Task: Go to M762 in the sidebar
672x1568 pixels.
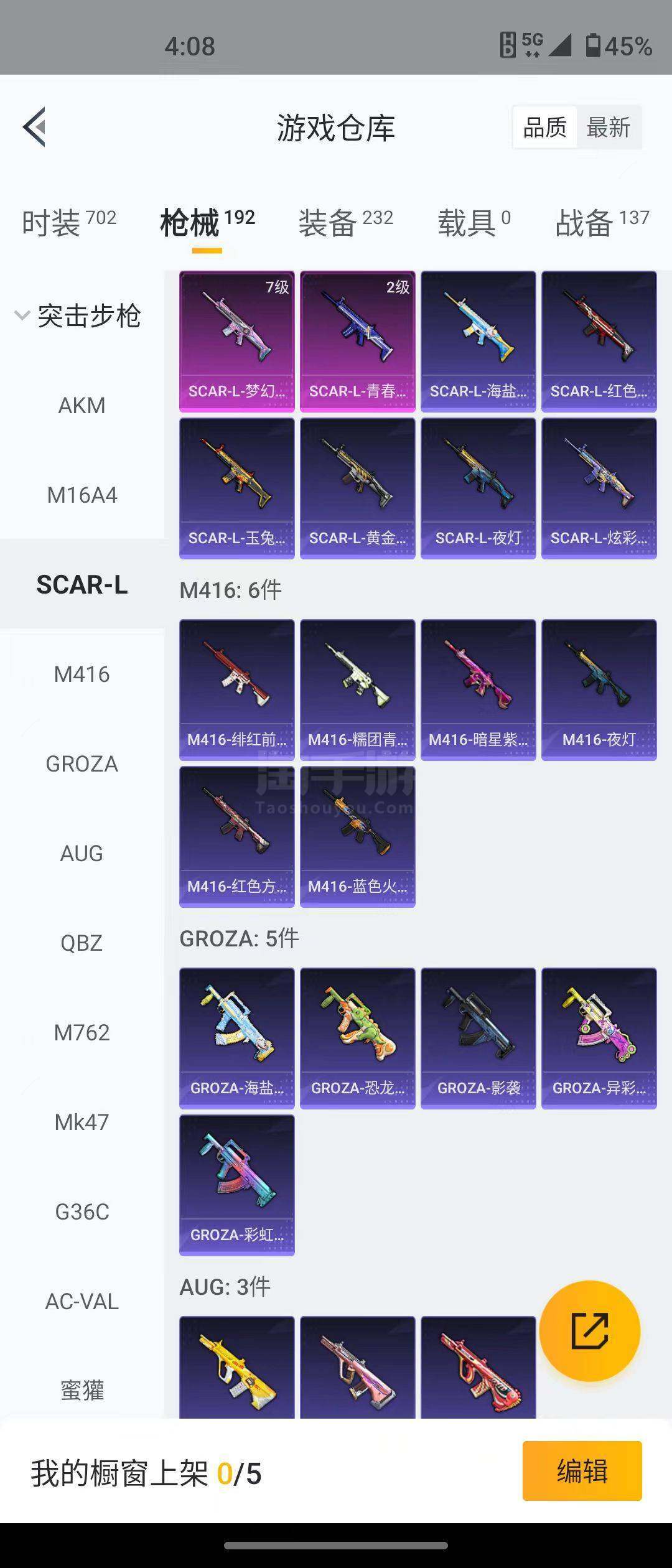Action: [x=82, y=1033]
